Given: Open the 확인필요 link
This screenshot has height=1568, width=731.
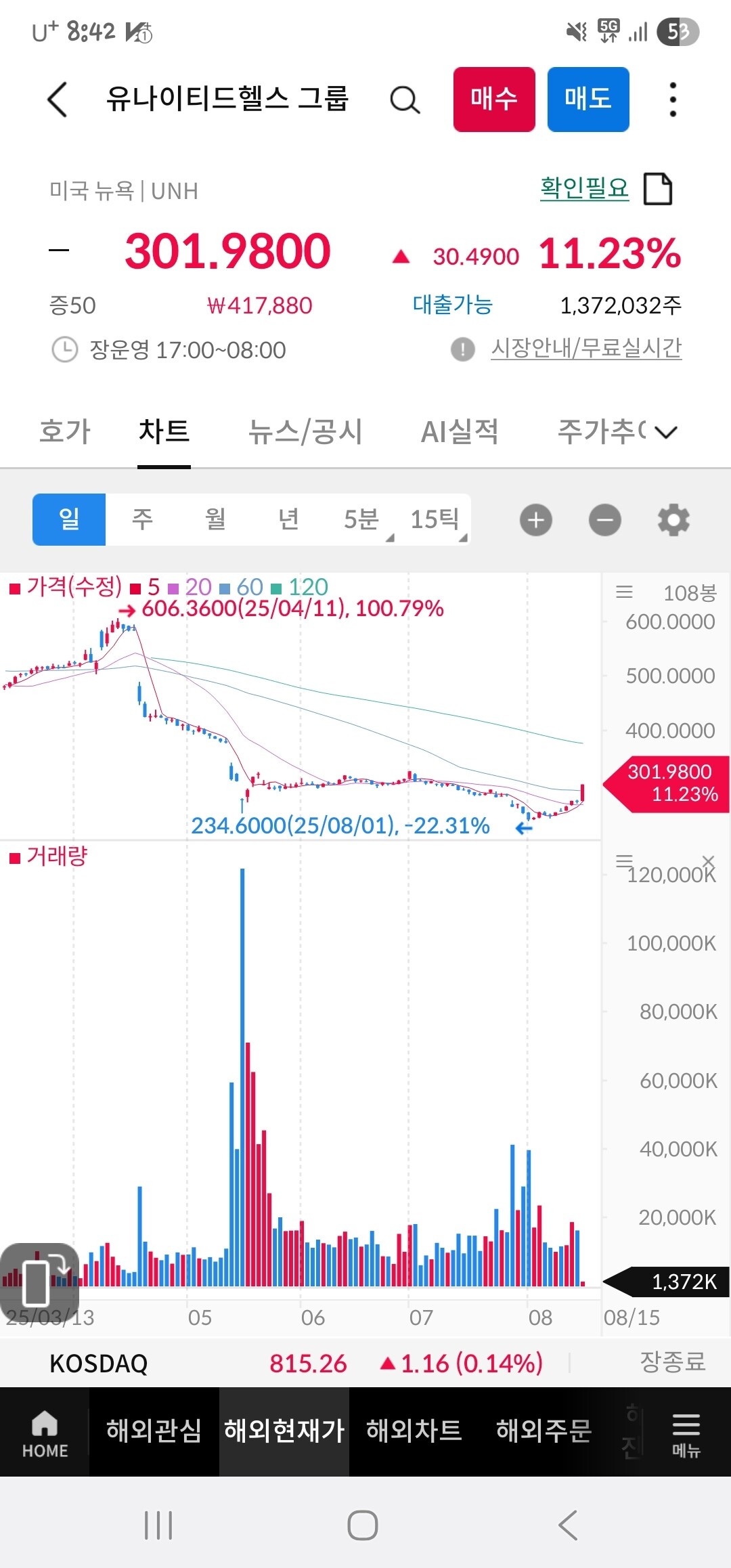Looking at the screenshot, I should [584, 188].
